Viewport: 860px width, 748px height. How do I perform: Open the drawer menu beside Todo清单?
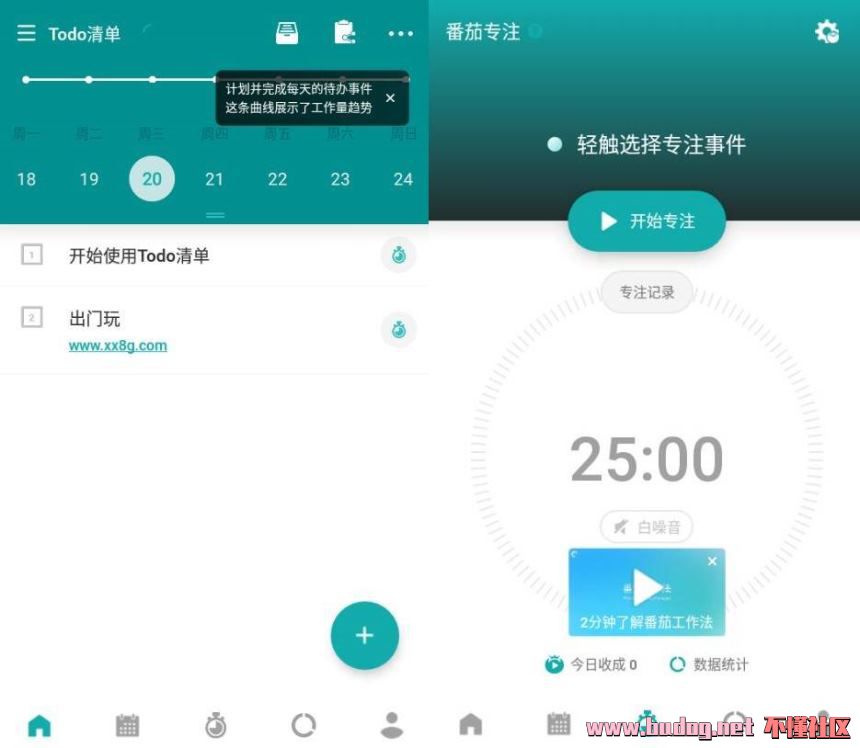26,34
